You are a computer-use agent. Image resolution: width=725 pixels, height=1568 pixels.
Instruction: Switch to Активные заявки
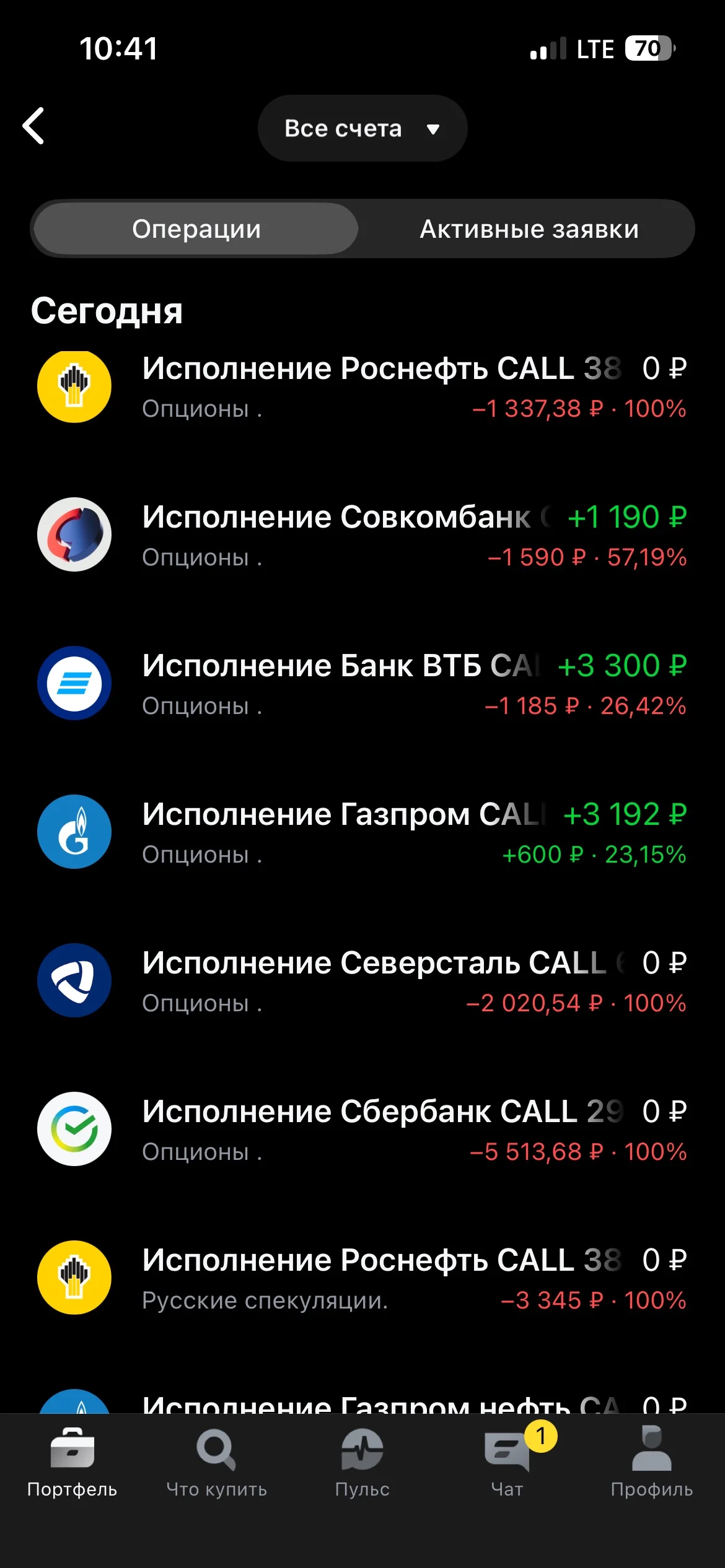tap(529, 229)
